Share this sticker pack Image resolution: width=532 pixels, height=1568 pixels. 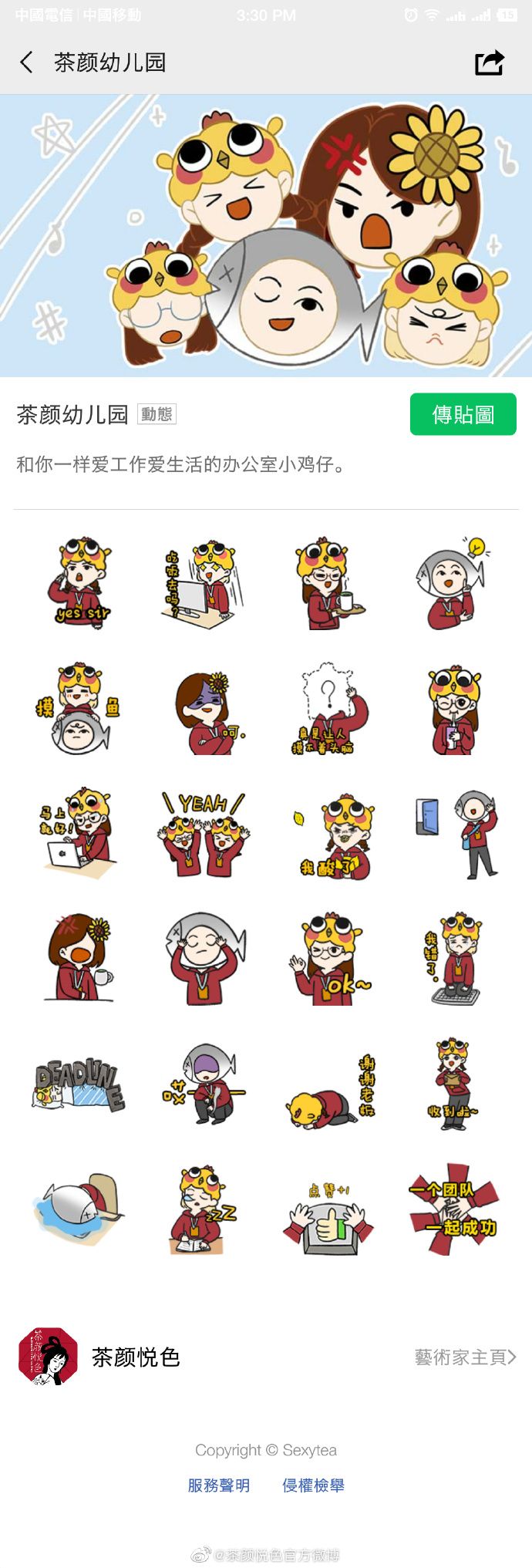(x=489, y=62)
